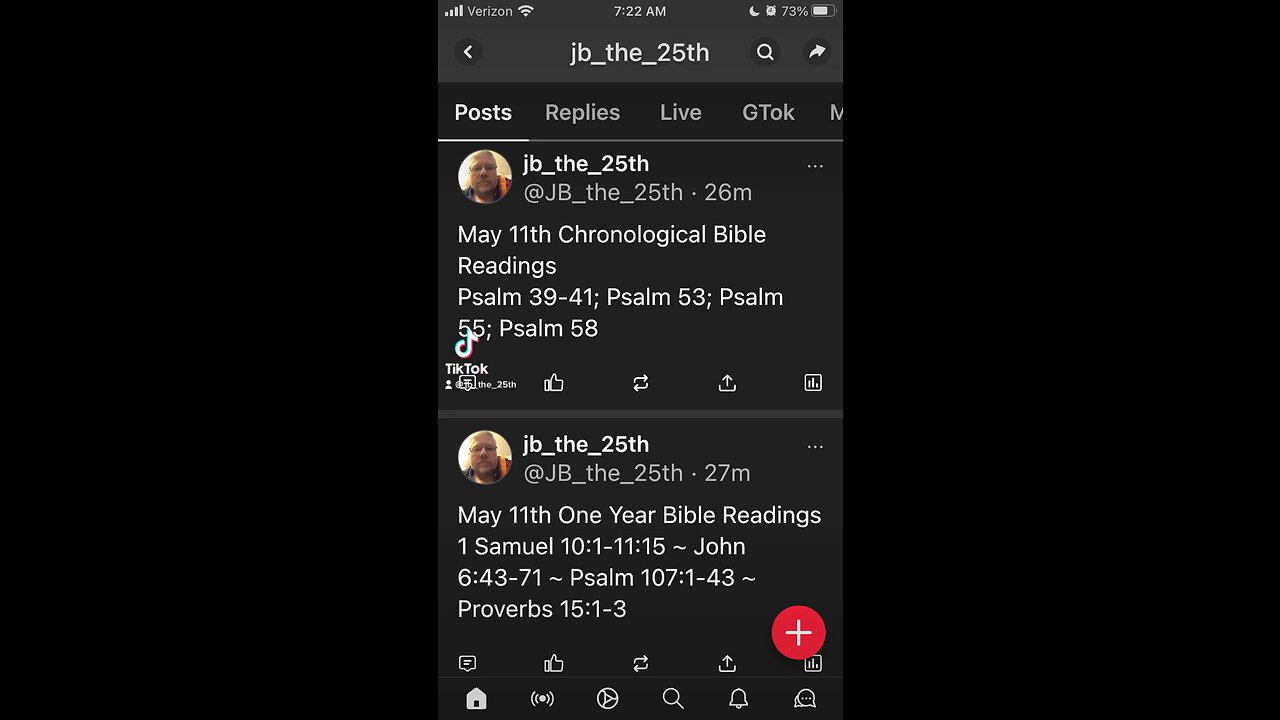Compose a new post with the plus button
Screen dimensions: 1280x720
(x=798, y=632)
